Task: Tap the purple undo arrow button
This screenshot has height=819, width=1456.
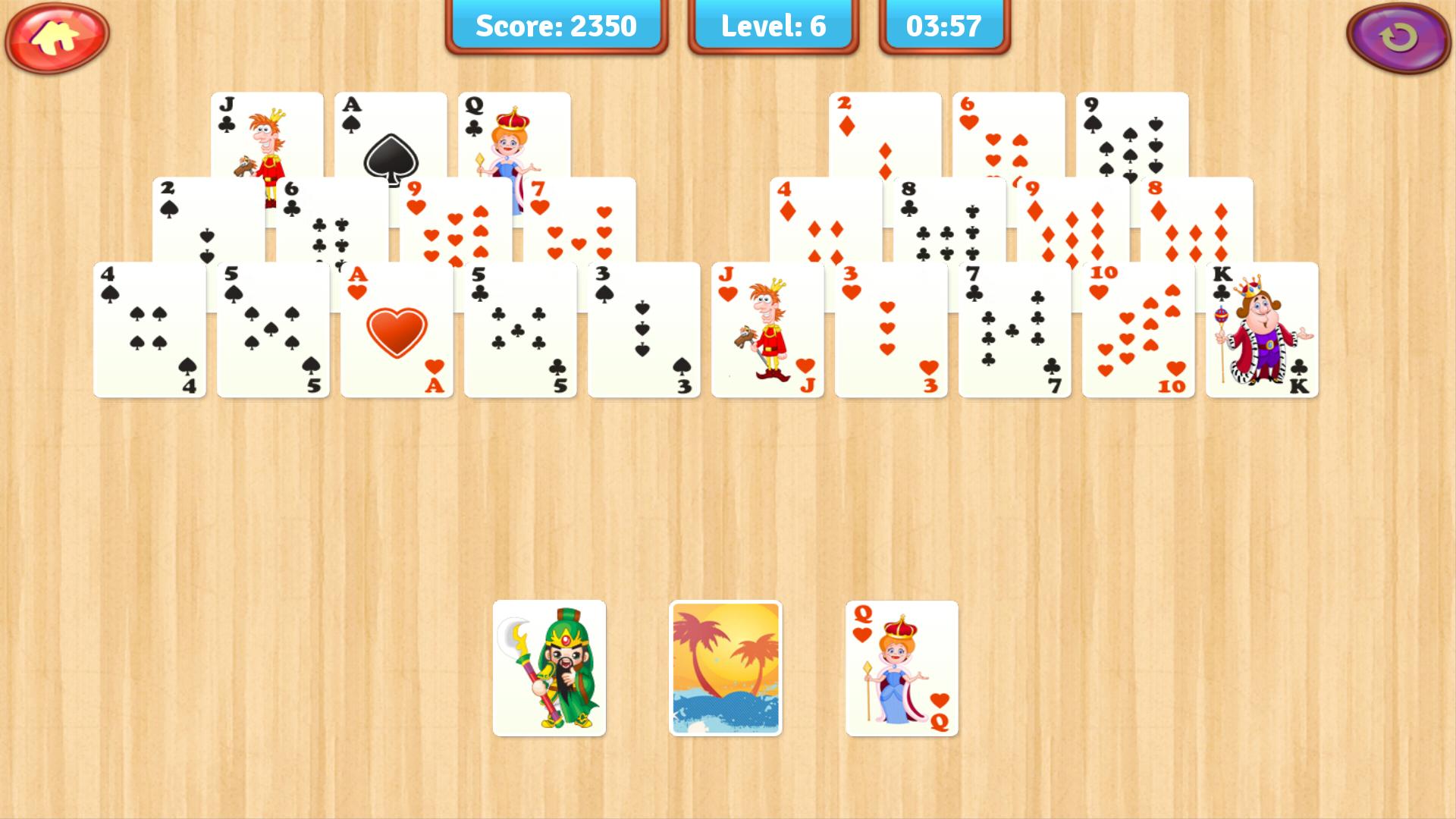Action: (x=1398, y=36)
